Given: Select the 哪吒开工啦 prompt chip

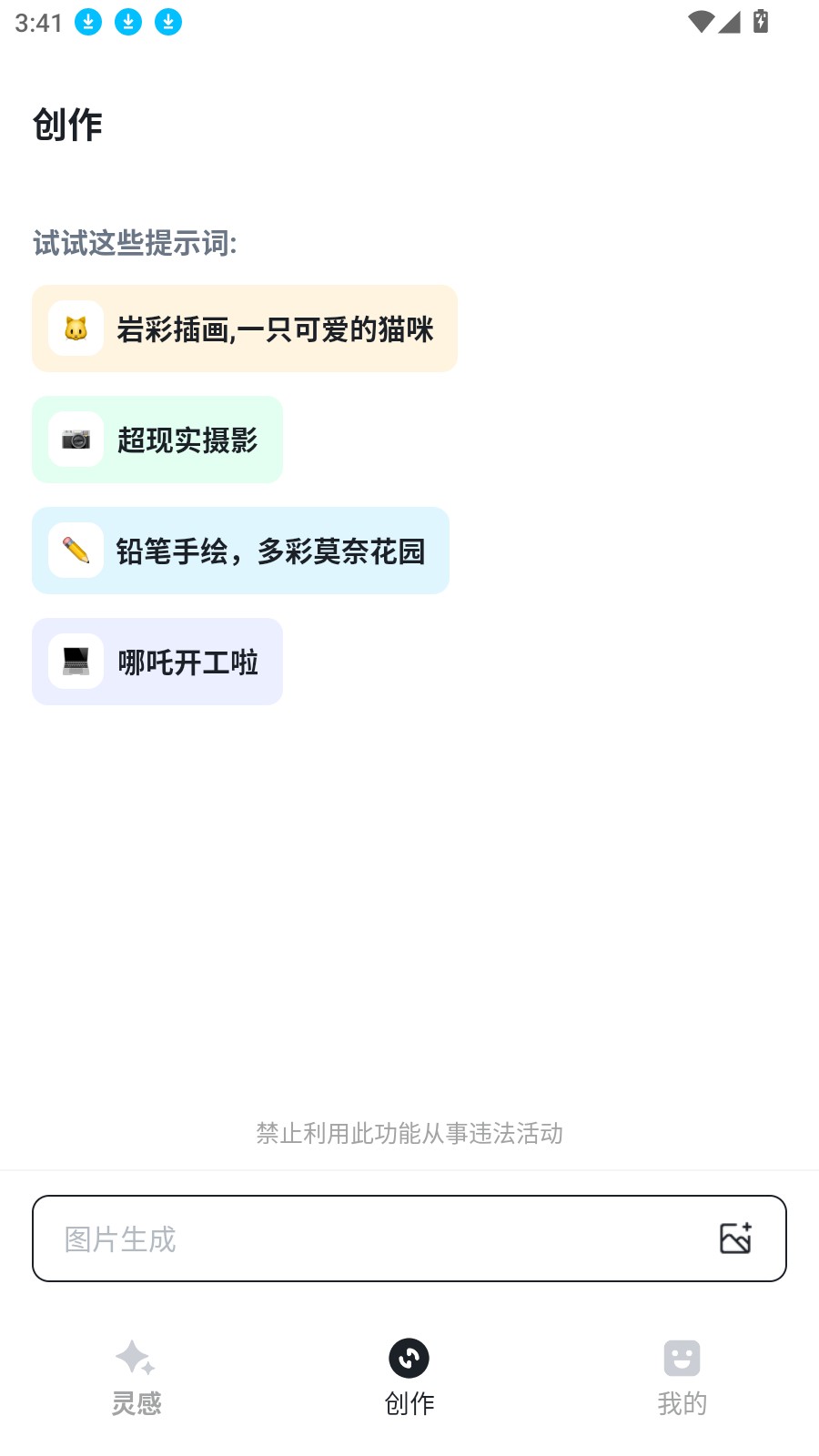Looking at the screenshot, I should 157,662.
